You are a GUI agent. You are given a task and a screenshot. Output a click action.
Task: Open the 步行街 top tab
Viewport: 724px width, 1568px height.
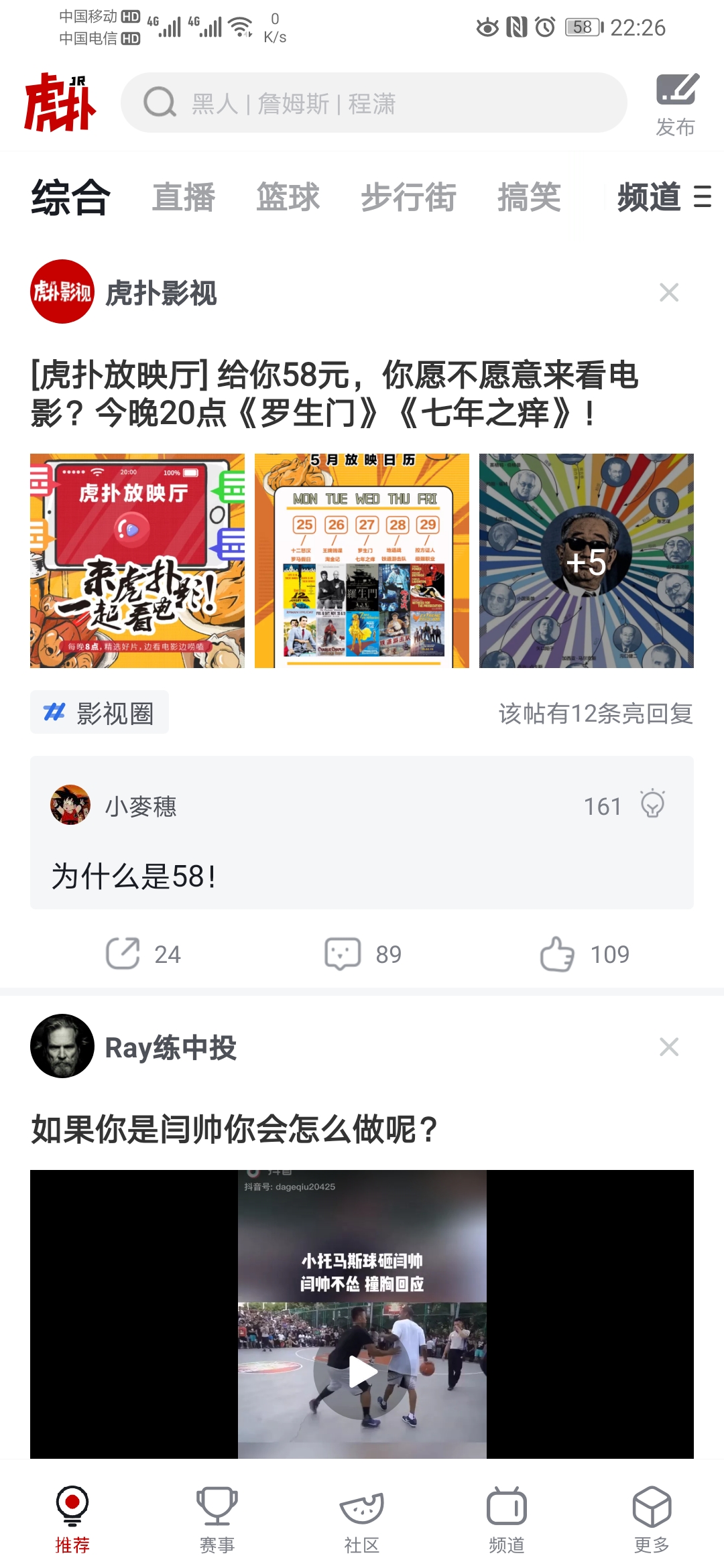[x=408, y=198]
